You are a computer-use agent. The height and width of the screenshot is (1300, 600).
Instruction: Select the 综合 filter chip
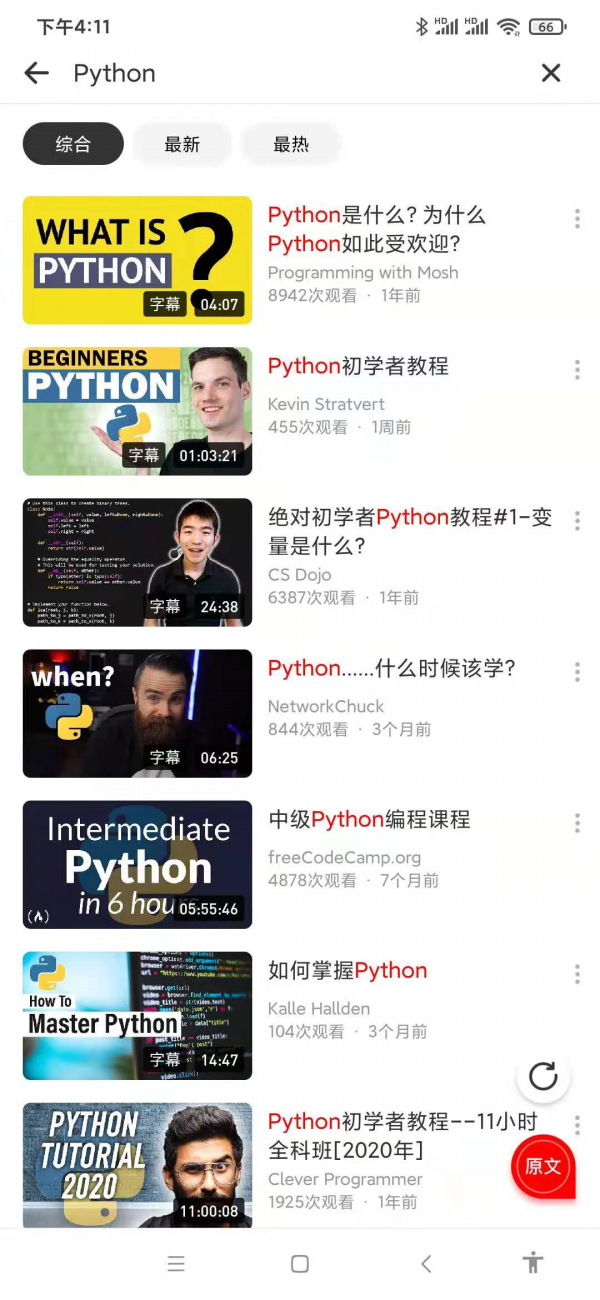(73, 144)
